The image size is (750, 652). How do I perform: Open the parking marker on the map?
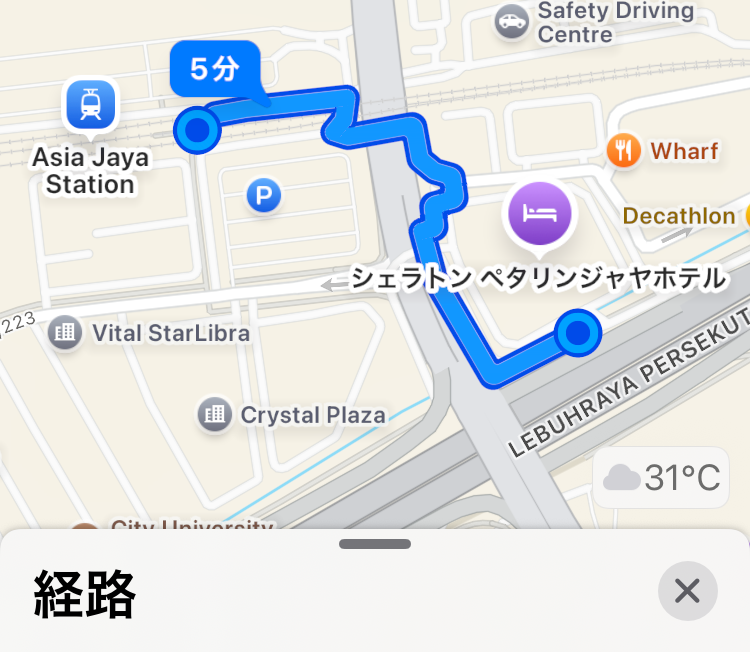[x=264, y=195]
